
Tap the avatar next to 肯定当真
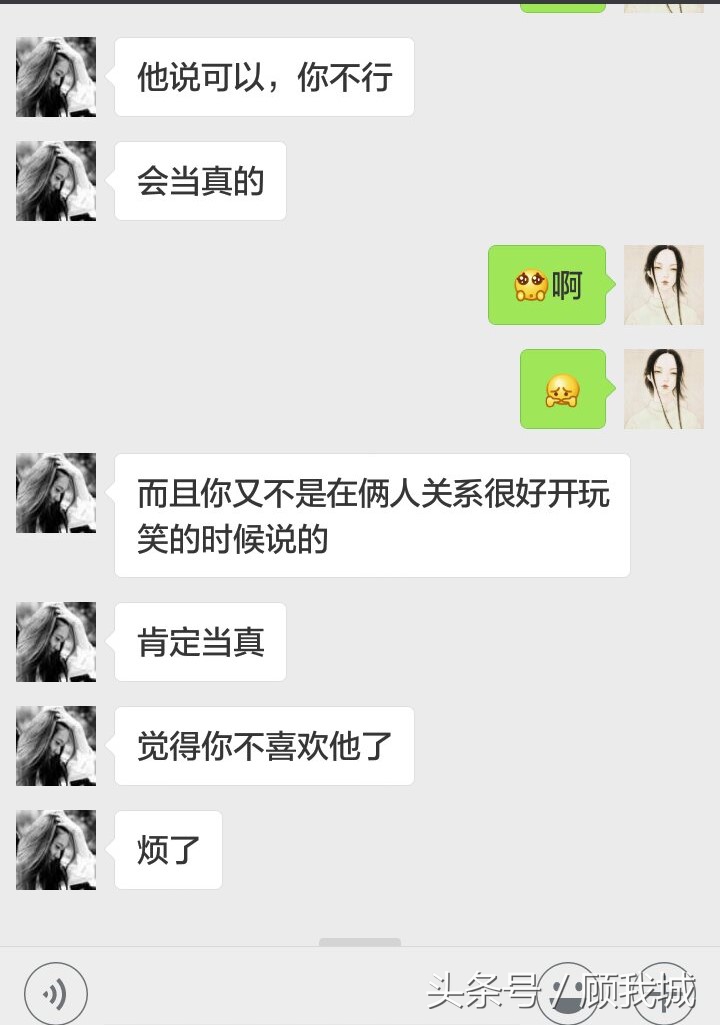pyautogui.click(x=55, y=643)
